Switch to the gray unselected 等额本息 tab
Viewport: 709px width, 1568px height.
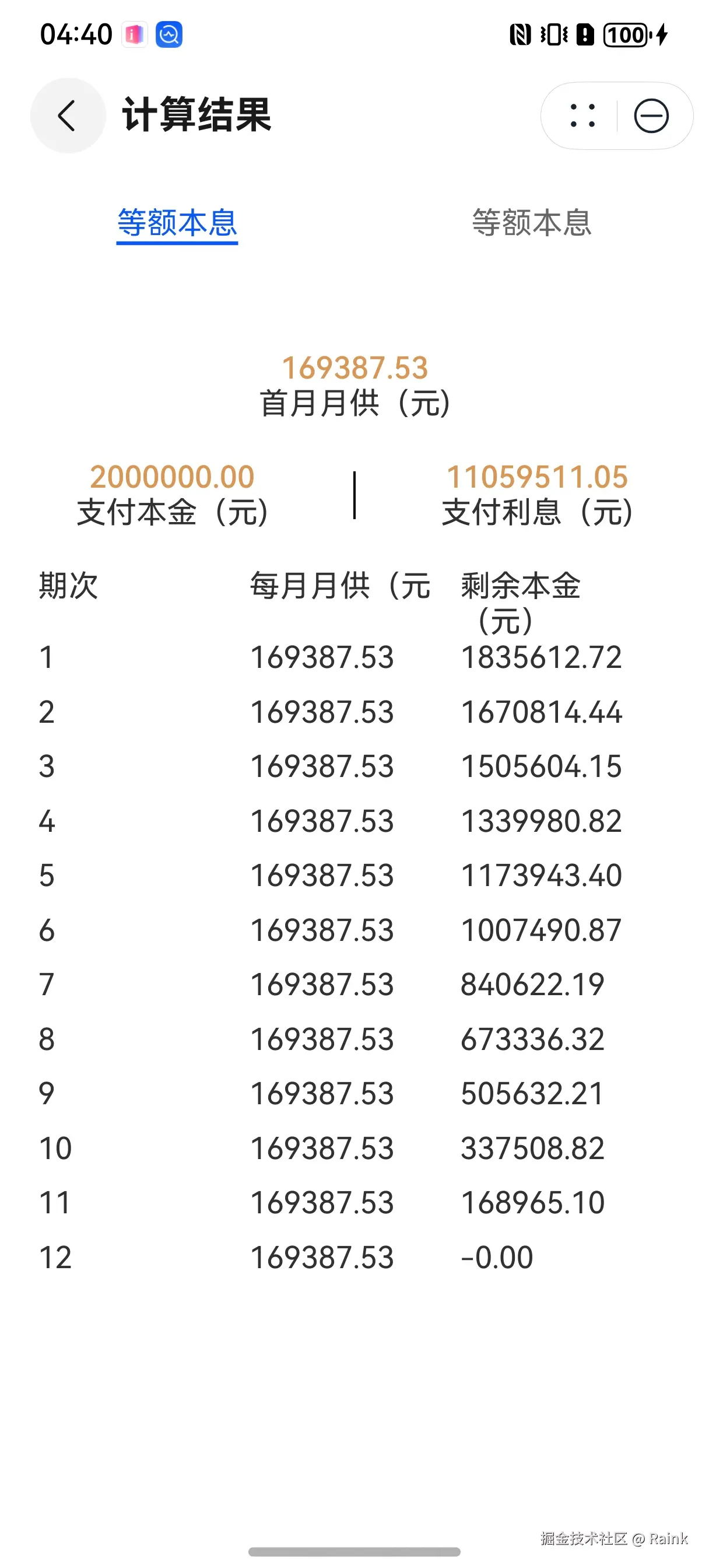[x=531, y=223]
